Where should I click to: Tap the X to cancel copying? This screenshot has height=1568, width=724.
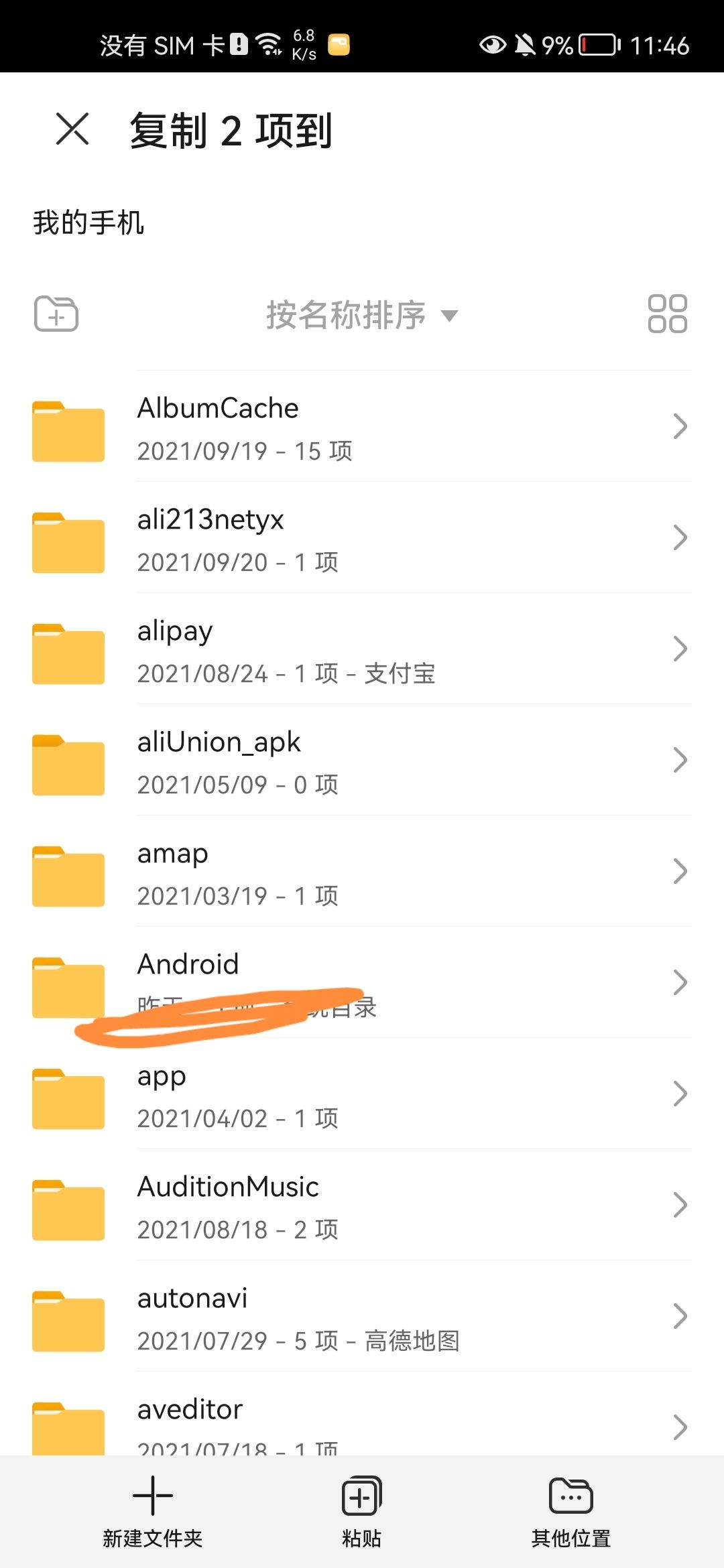point(71,131)
